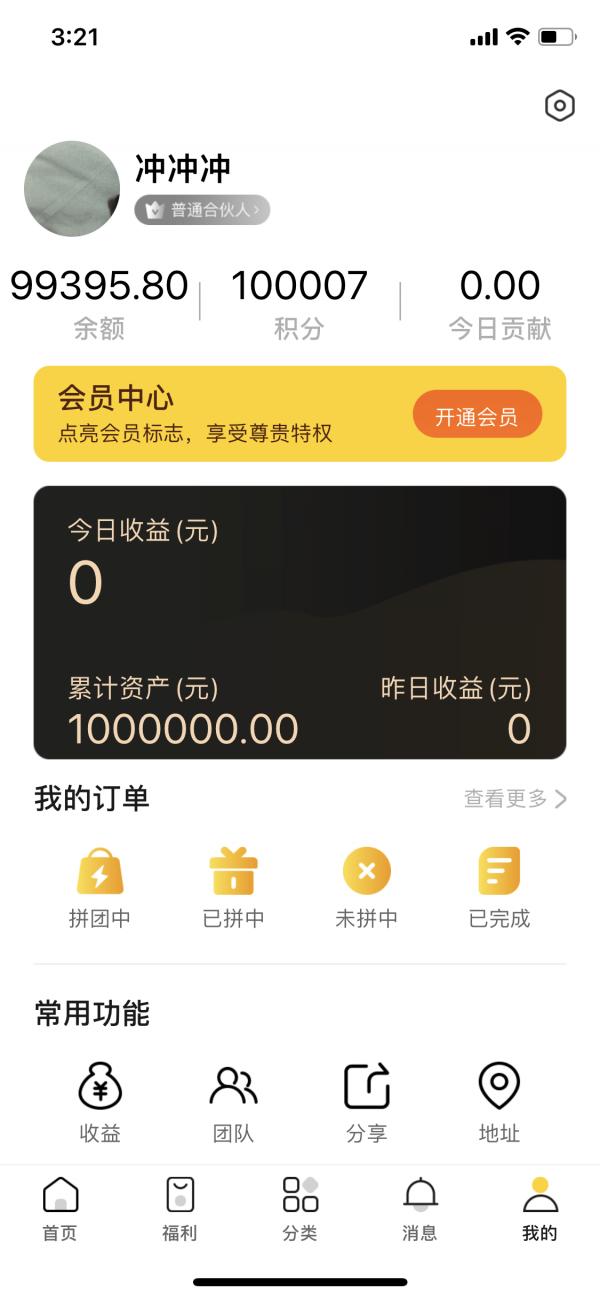
Task: Switch to the 首页 home tab
Action: click(x=60, y=1207)
